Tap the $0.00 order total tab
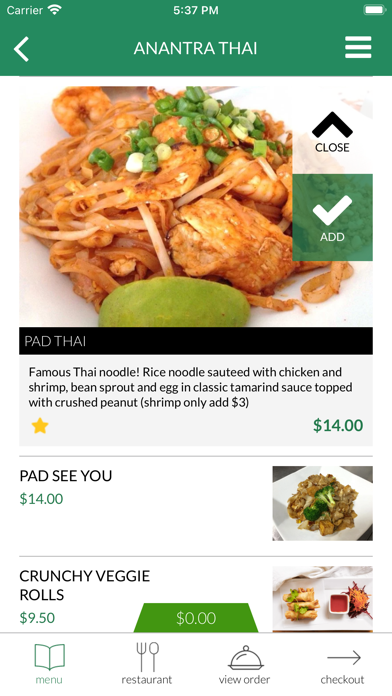This screenshot has height=696, width=392. [x=196, y=618]
